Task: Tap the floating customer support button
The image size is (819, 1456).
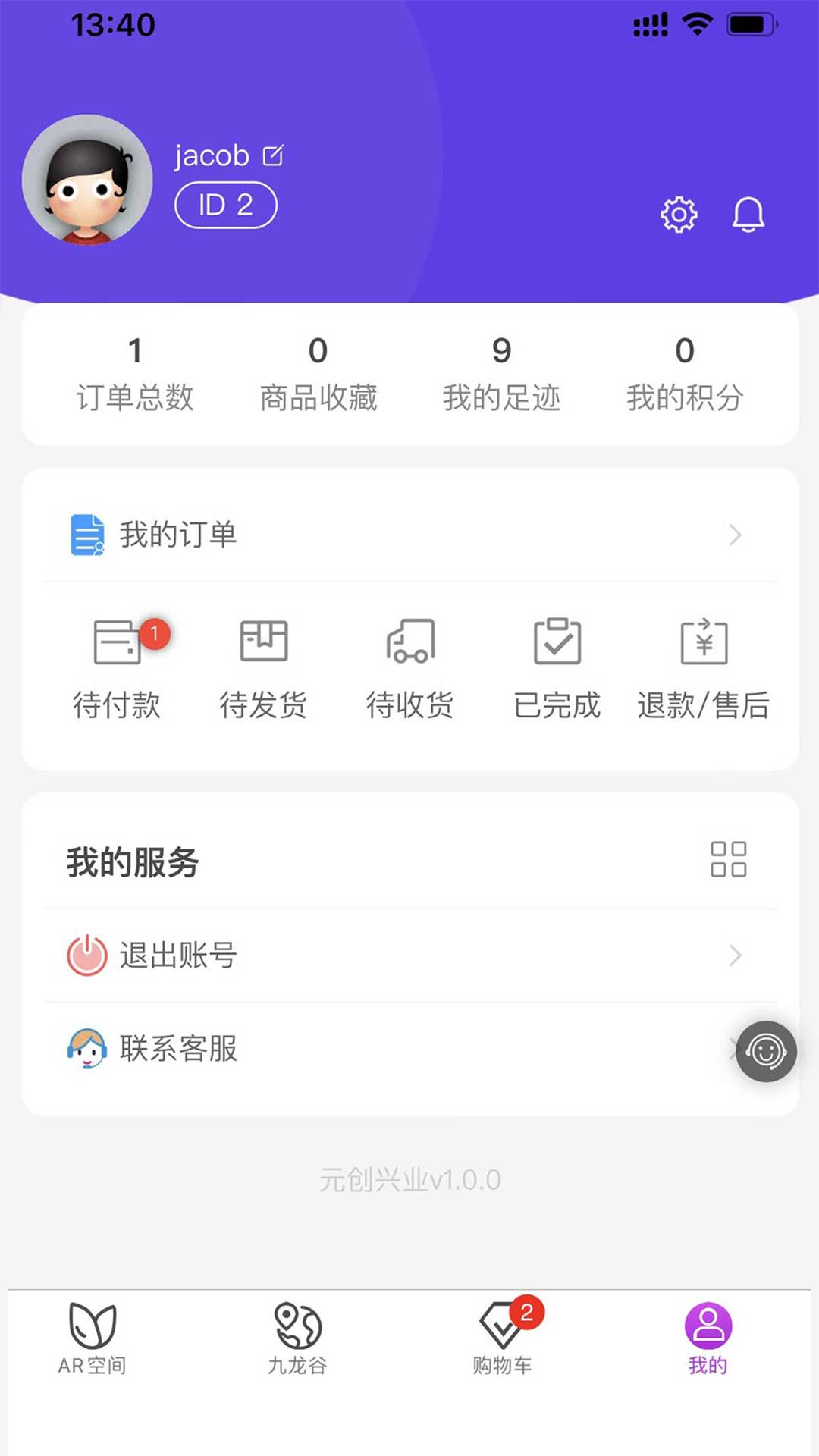Action: (x=766, y=1052)
